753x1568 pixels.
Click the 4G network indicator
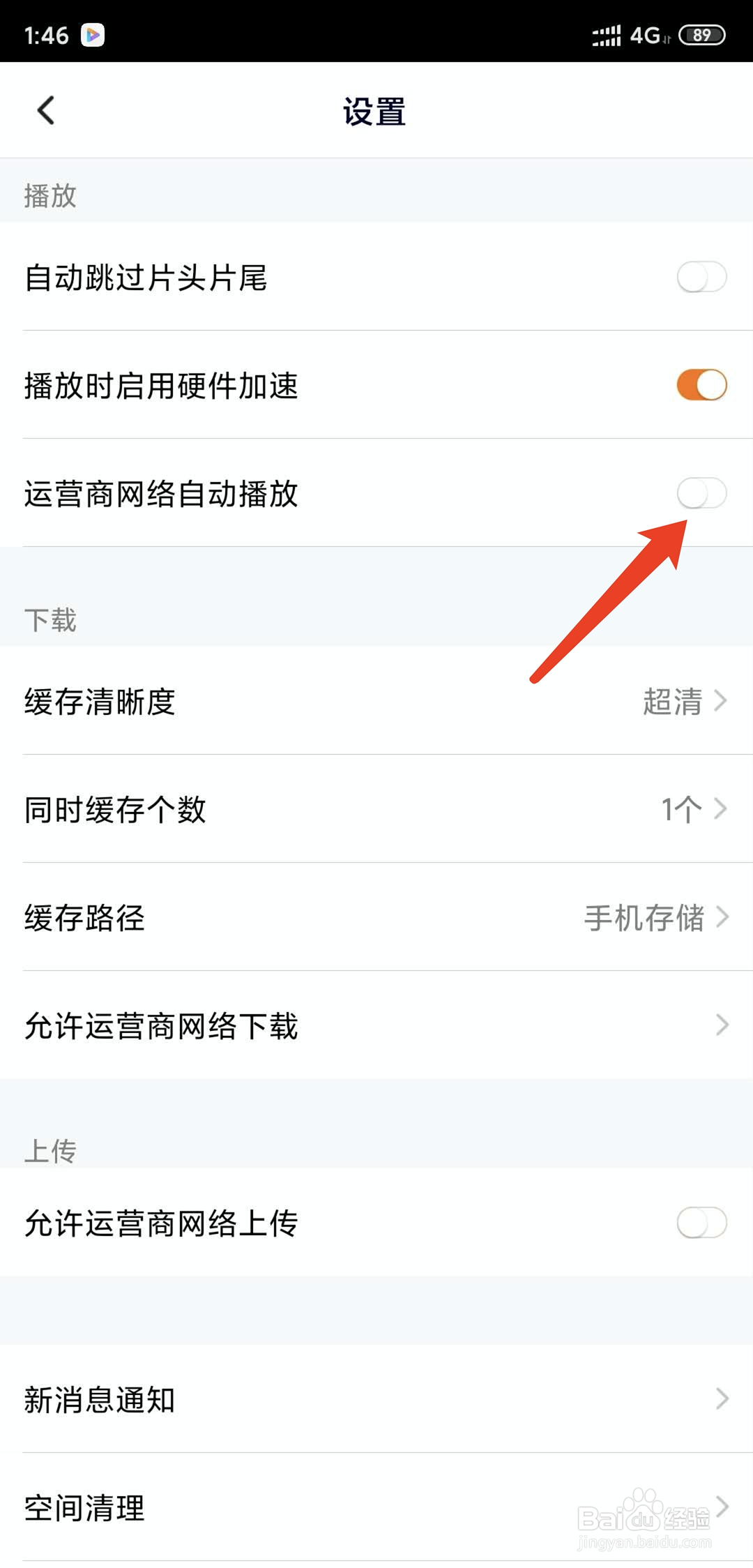[x=645, y=33]
